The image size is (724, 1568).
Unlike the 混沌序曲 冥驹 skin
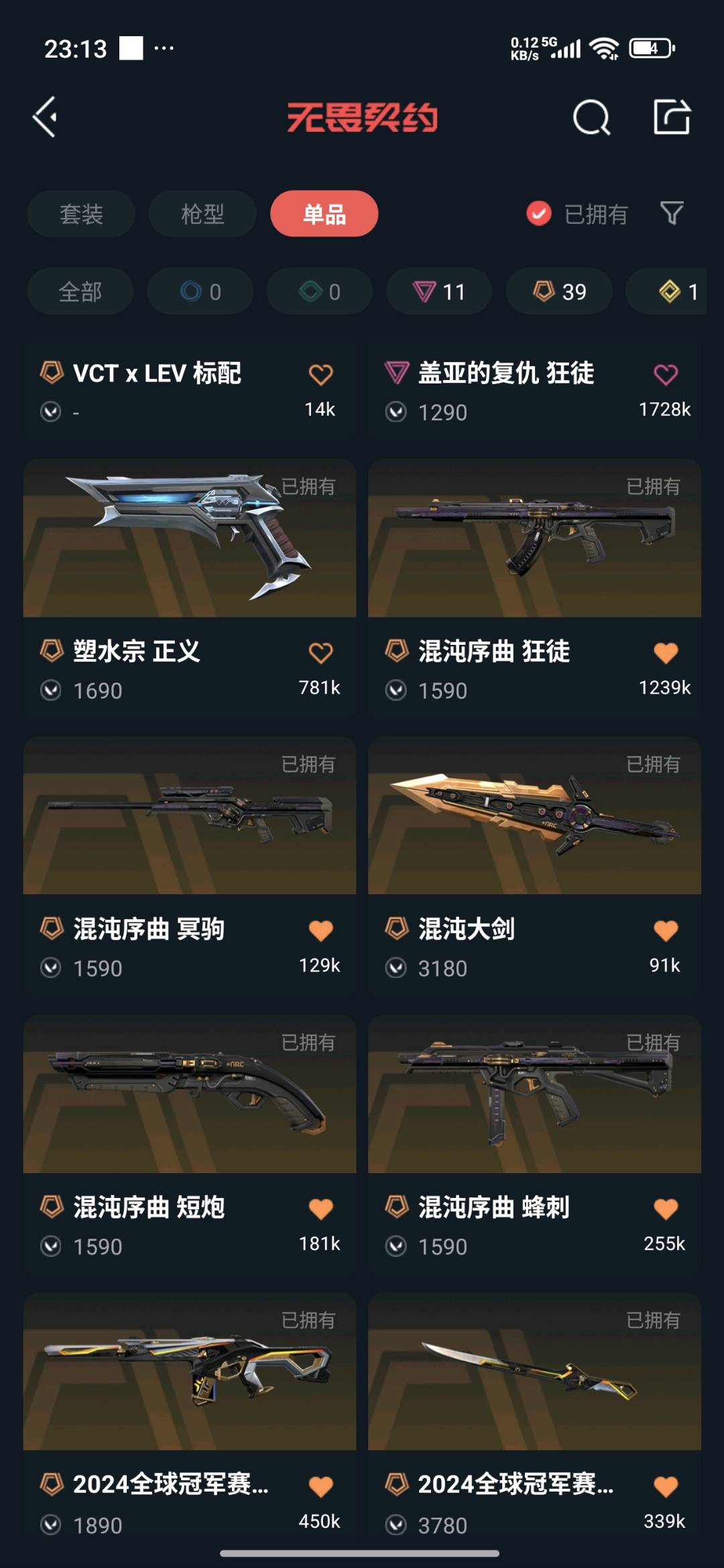[320, 930]
